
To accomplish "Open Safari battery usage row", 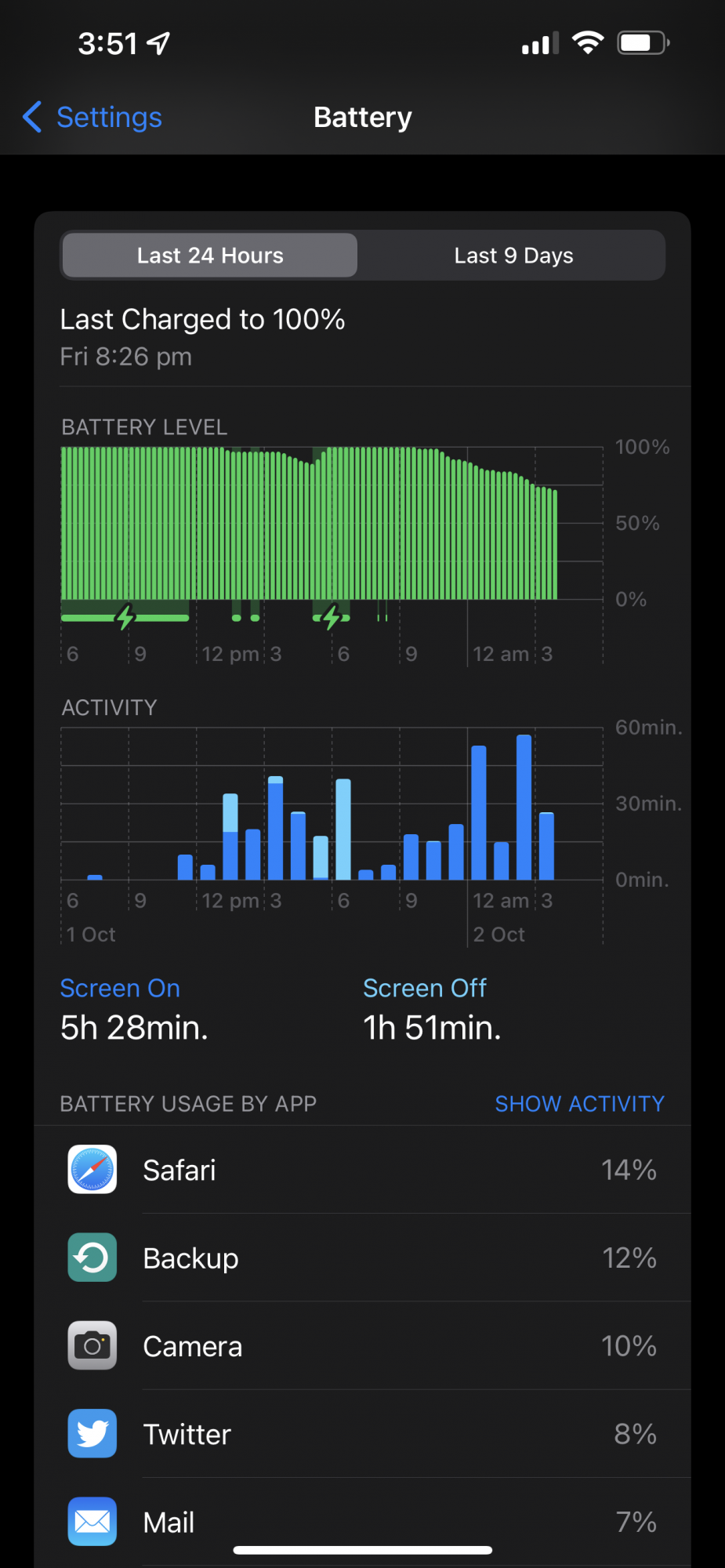I will coord(362,1170).
